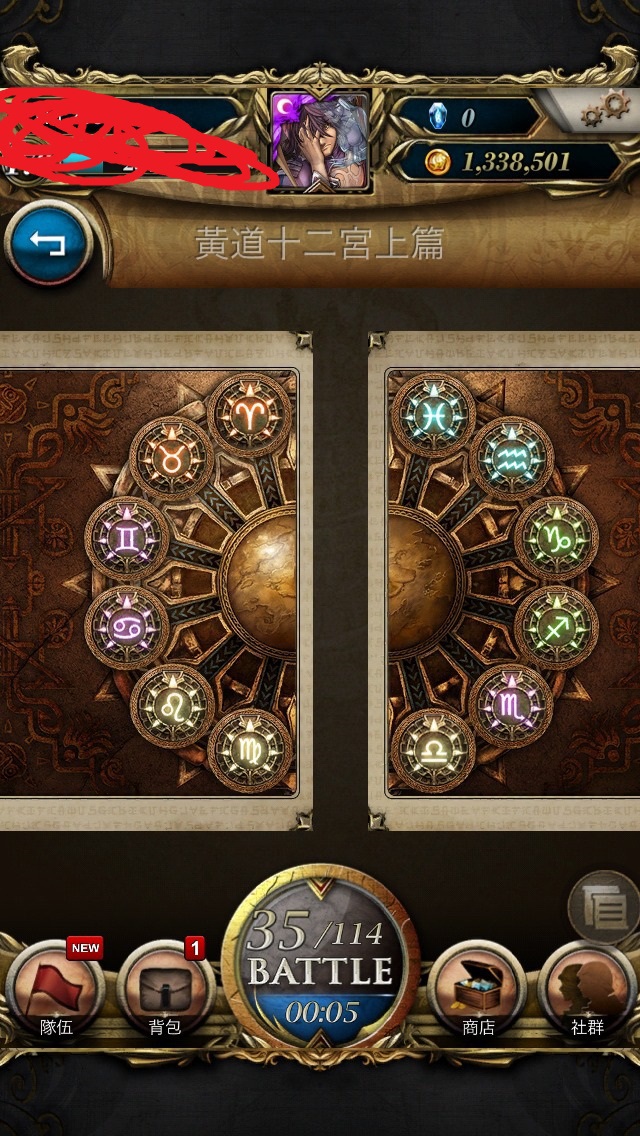The image size is (640, 1136).
Task: Select the Pisces zodiac stage
Action: pos(433,413)
